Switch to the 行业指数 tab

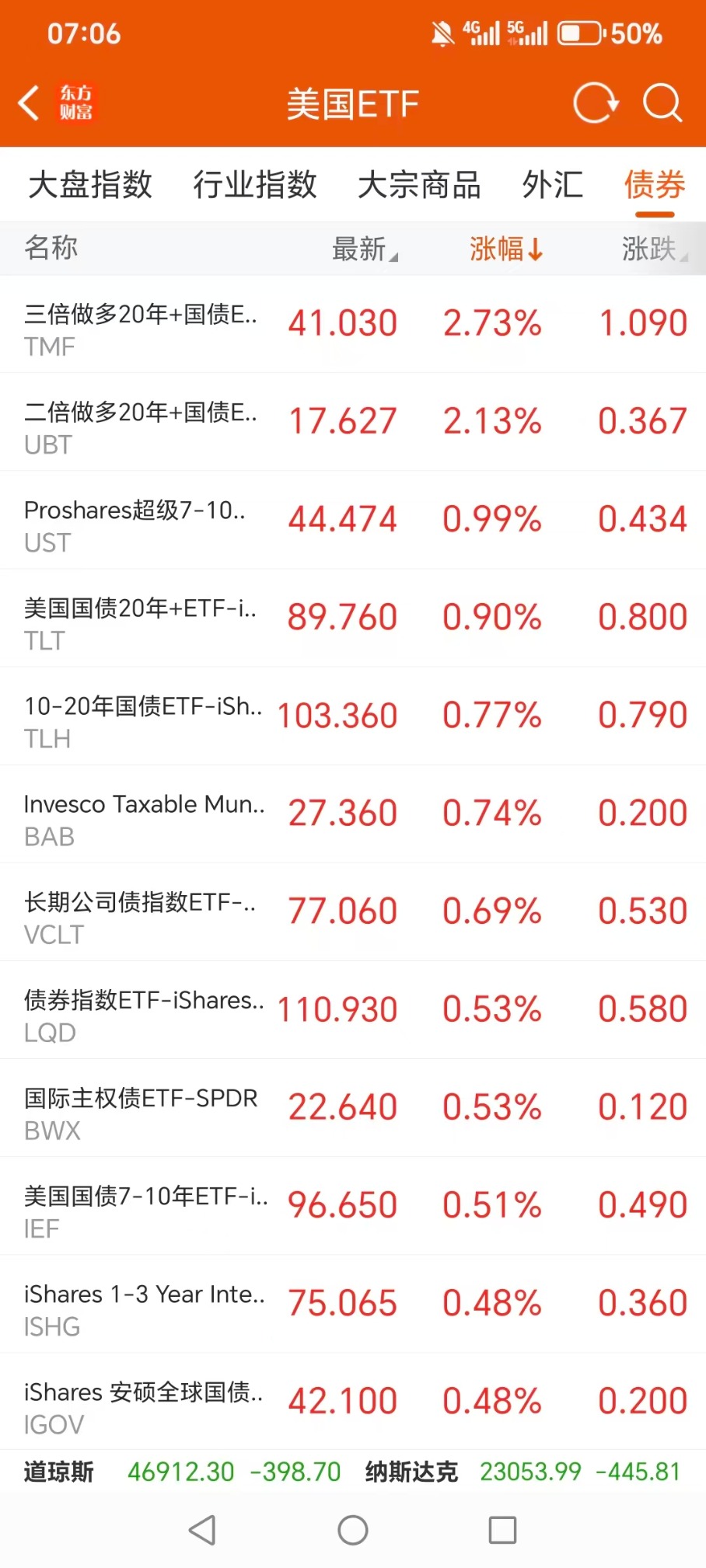(x=255, y=185)
